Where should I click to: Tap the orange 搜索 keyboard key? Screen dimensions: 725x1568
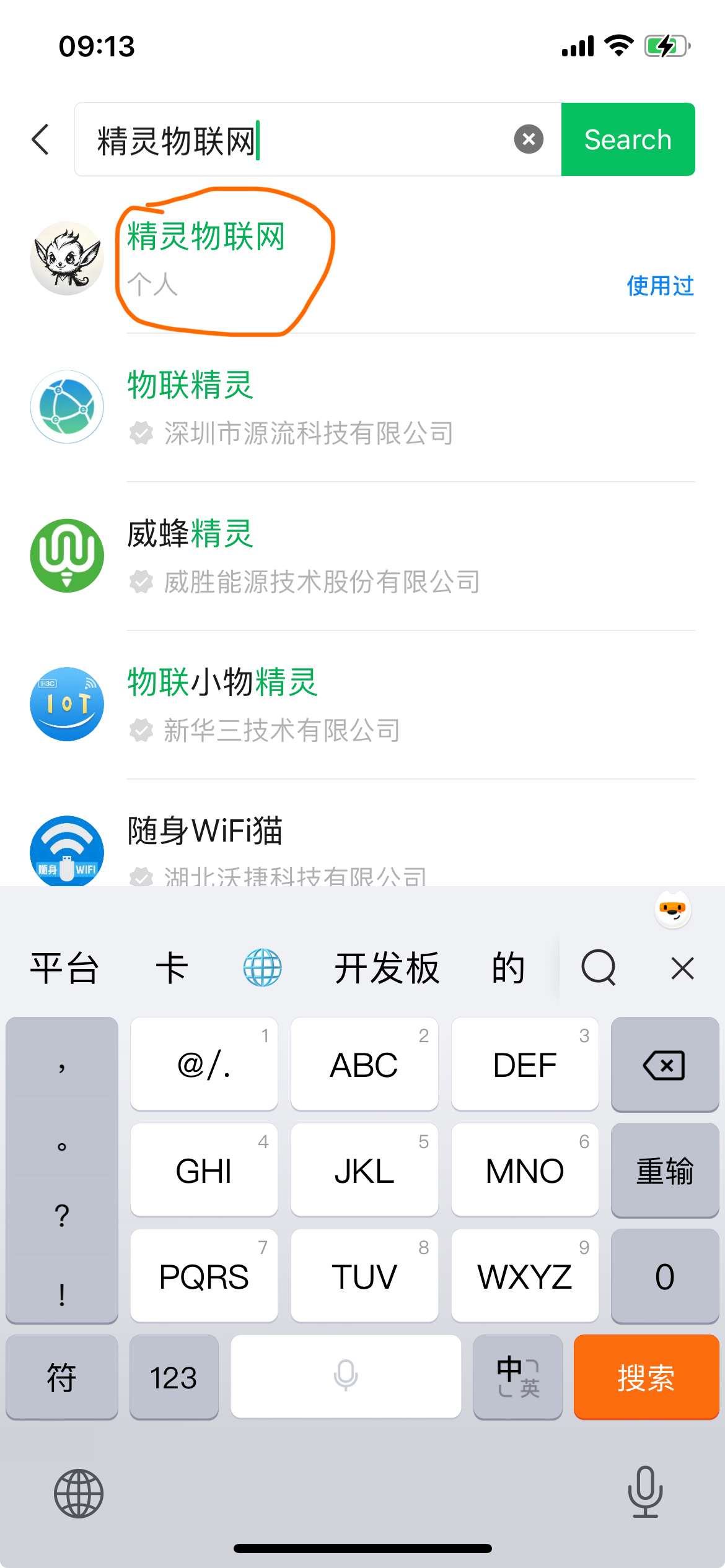646,1377
